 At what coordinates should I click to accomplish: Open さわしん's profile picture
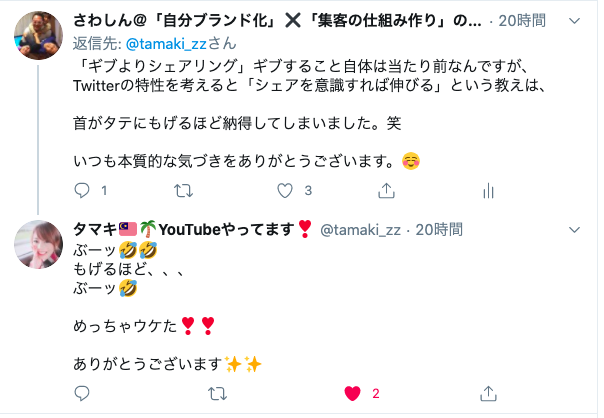pyautogui.click(x=41, y=39)
